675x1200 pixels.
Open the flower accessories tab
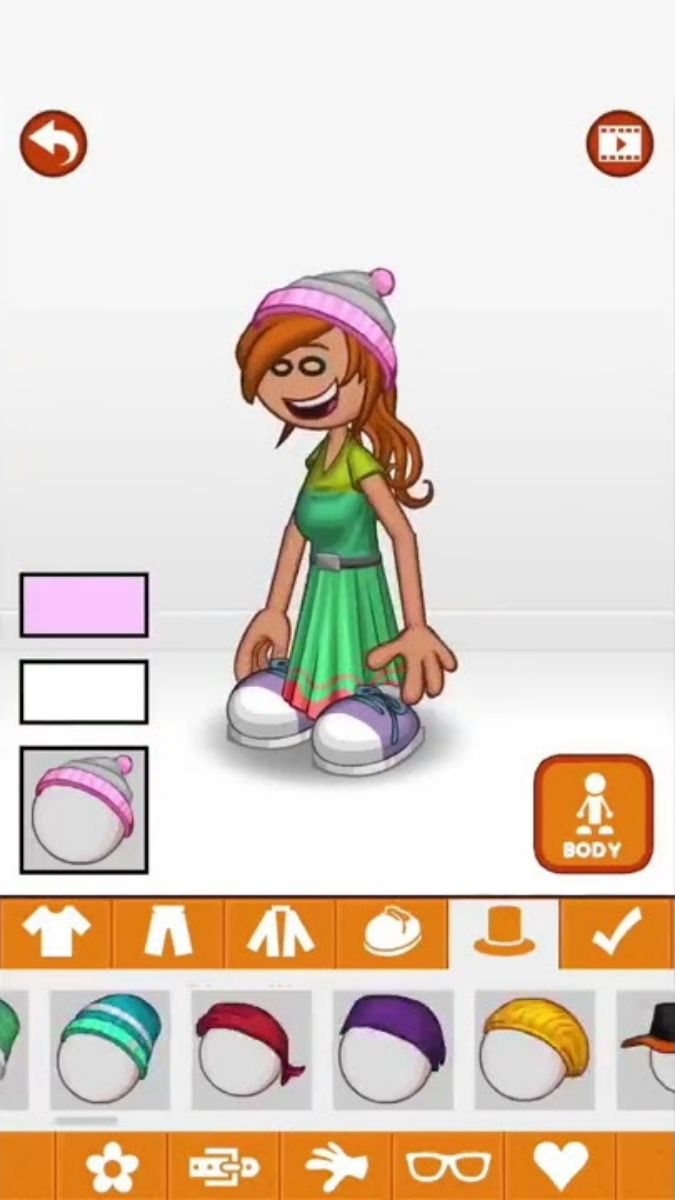pos(111,1167)
